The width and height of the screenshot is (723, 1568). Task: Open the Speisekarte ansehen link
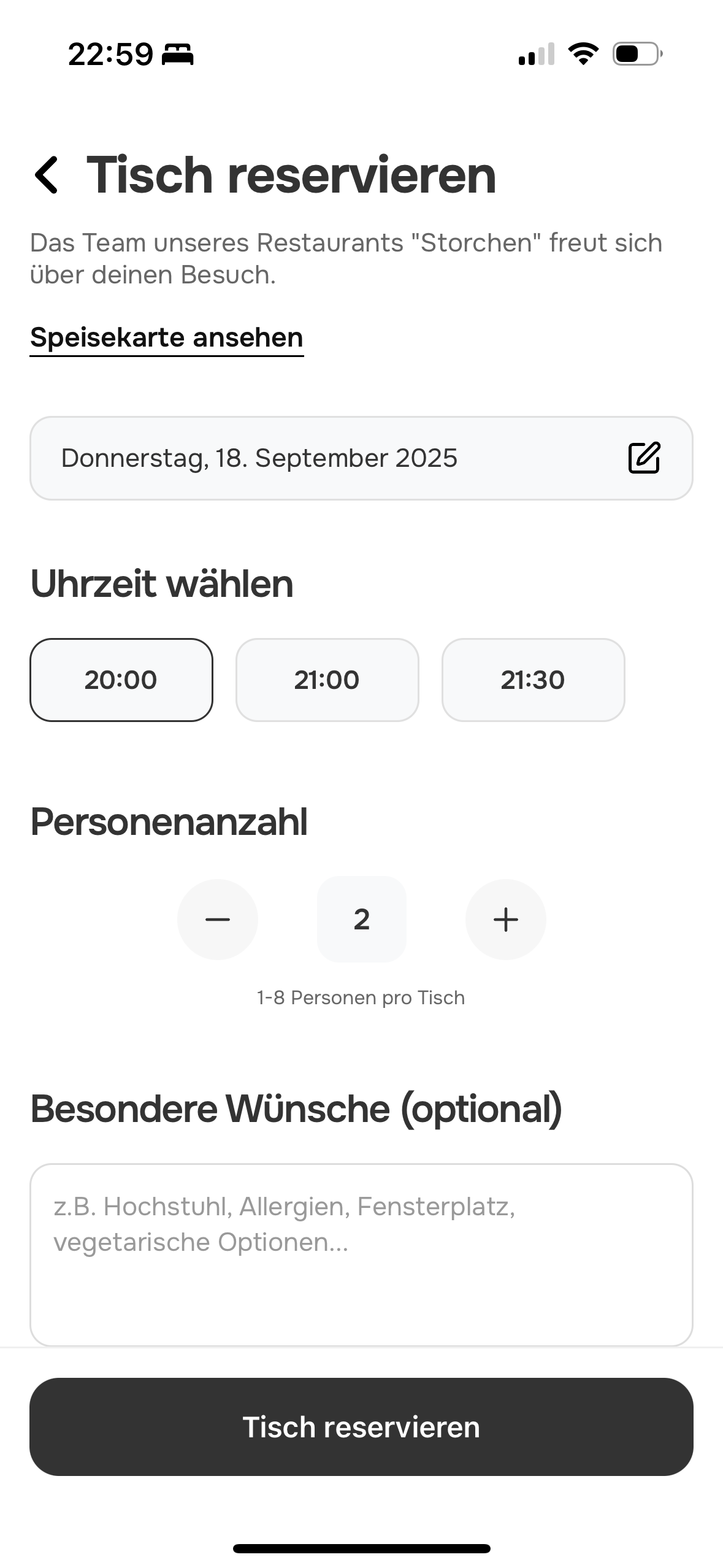(167, 337)
